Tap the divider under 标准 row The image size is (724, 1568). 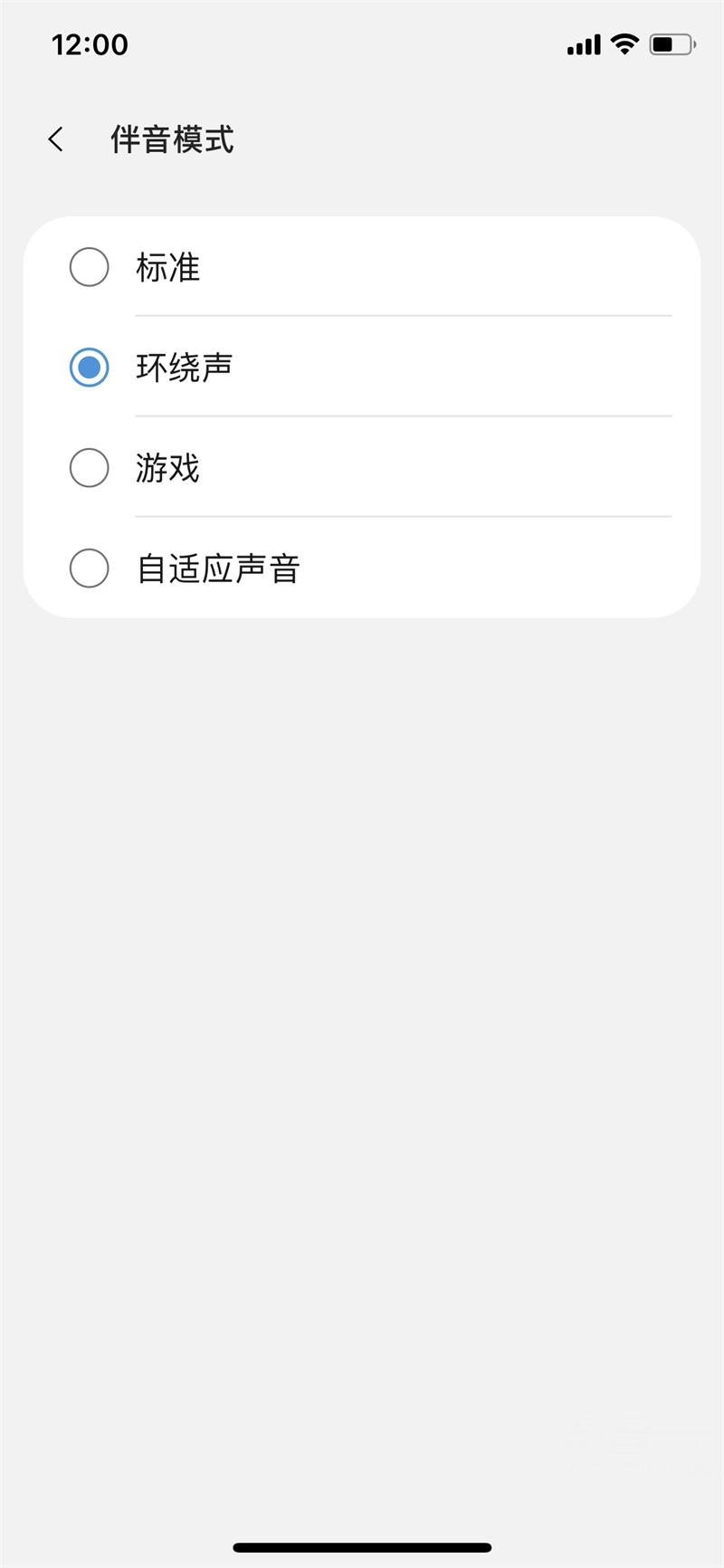(x=403, y=317)
